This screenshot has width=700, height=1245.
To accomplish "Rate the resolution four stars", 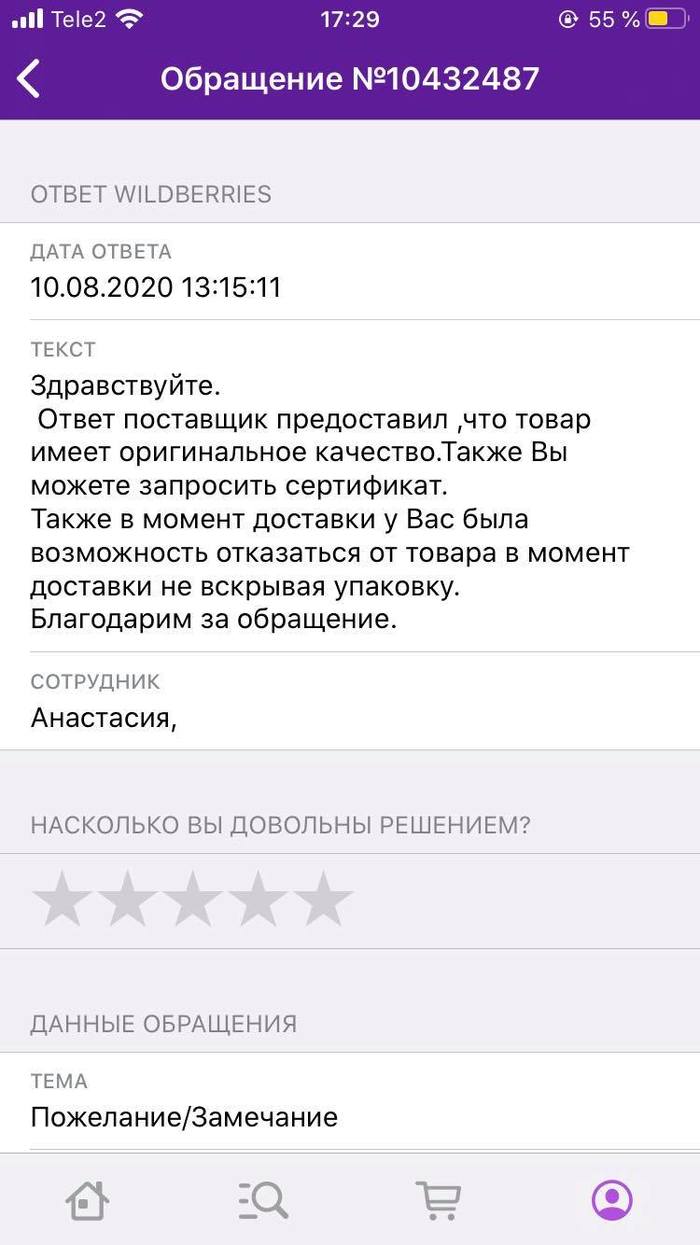I will 257,899.
